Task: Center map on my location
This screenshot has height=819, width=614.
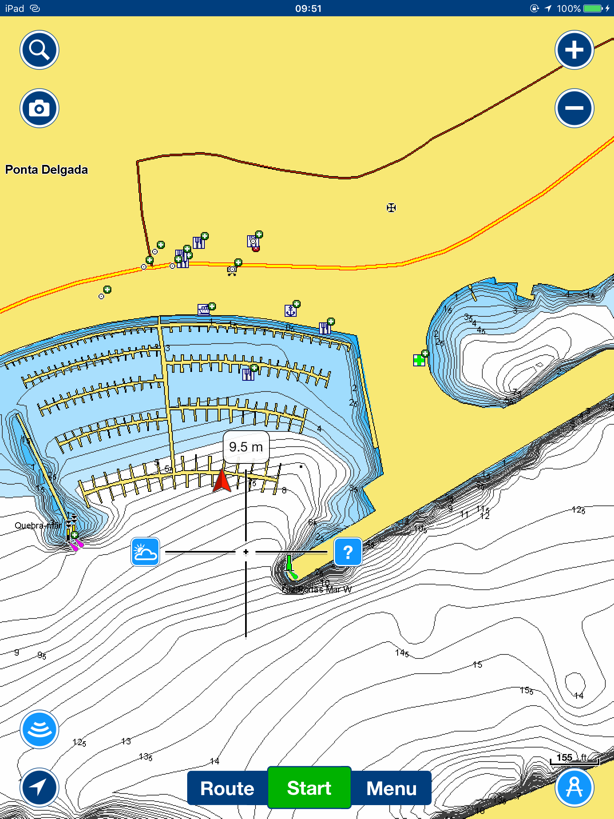Action: point(39,787)
